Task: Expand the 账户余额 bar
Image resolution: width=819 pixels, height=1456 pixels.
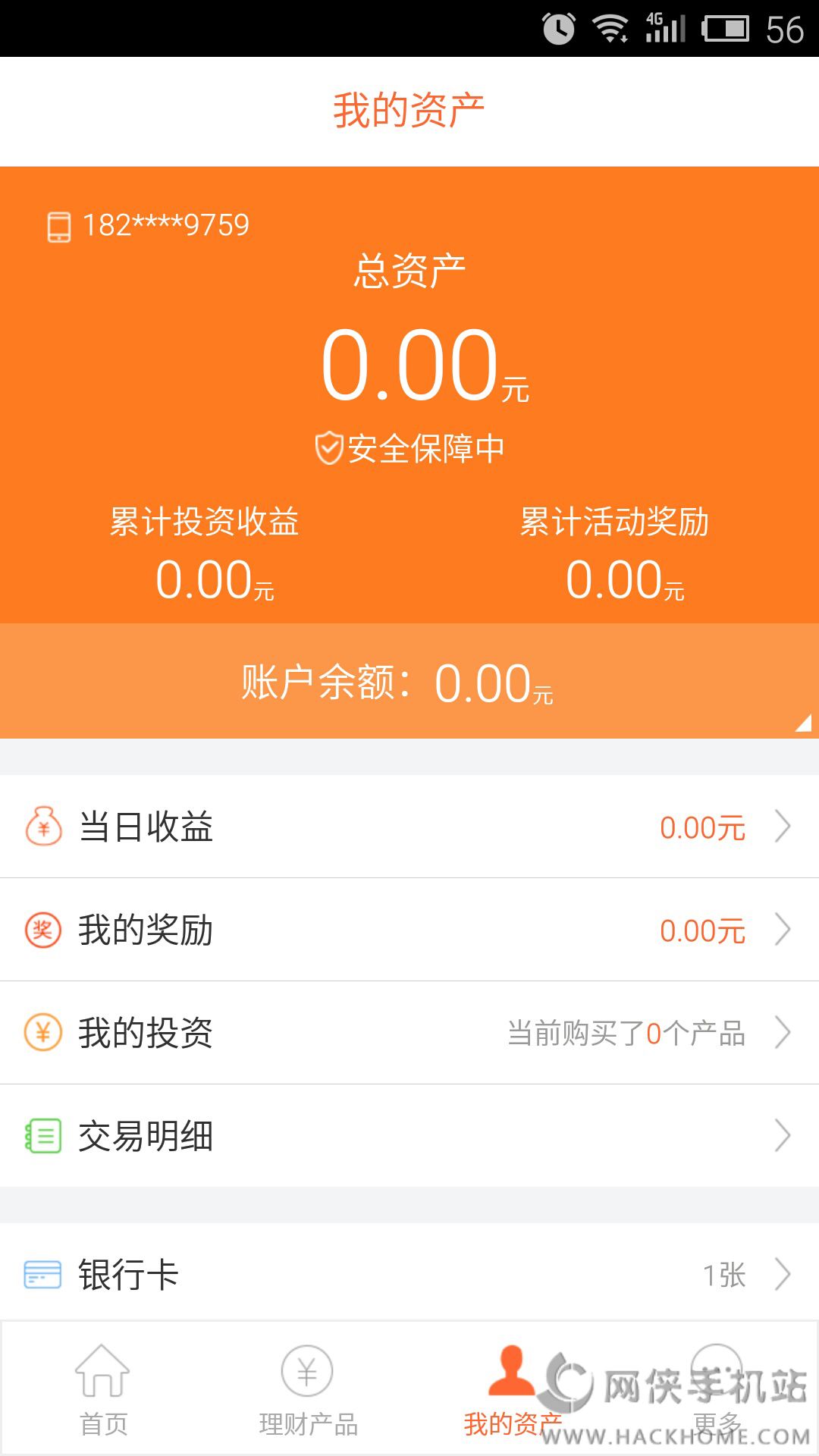Action: (x=409, y=682)
